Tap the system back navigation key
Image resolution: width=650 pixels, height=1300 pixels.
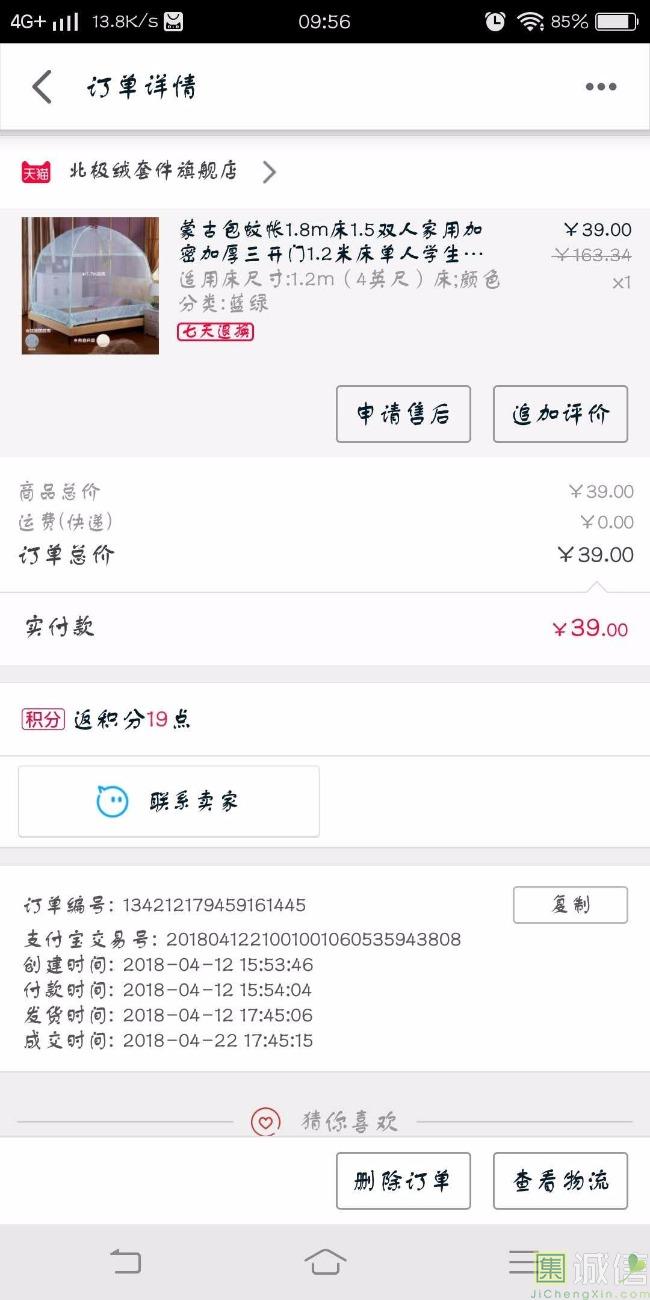[126, 1262]
